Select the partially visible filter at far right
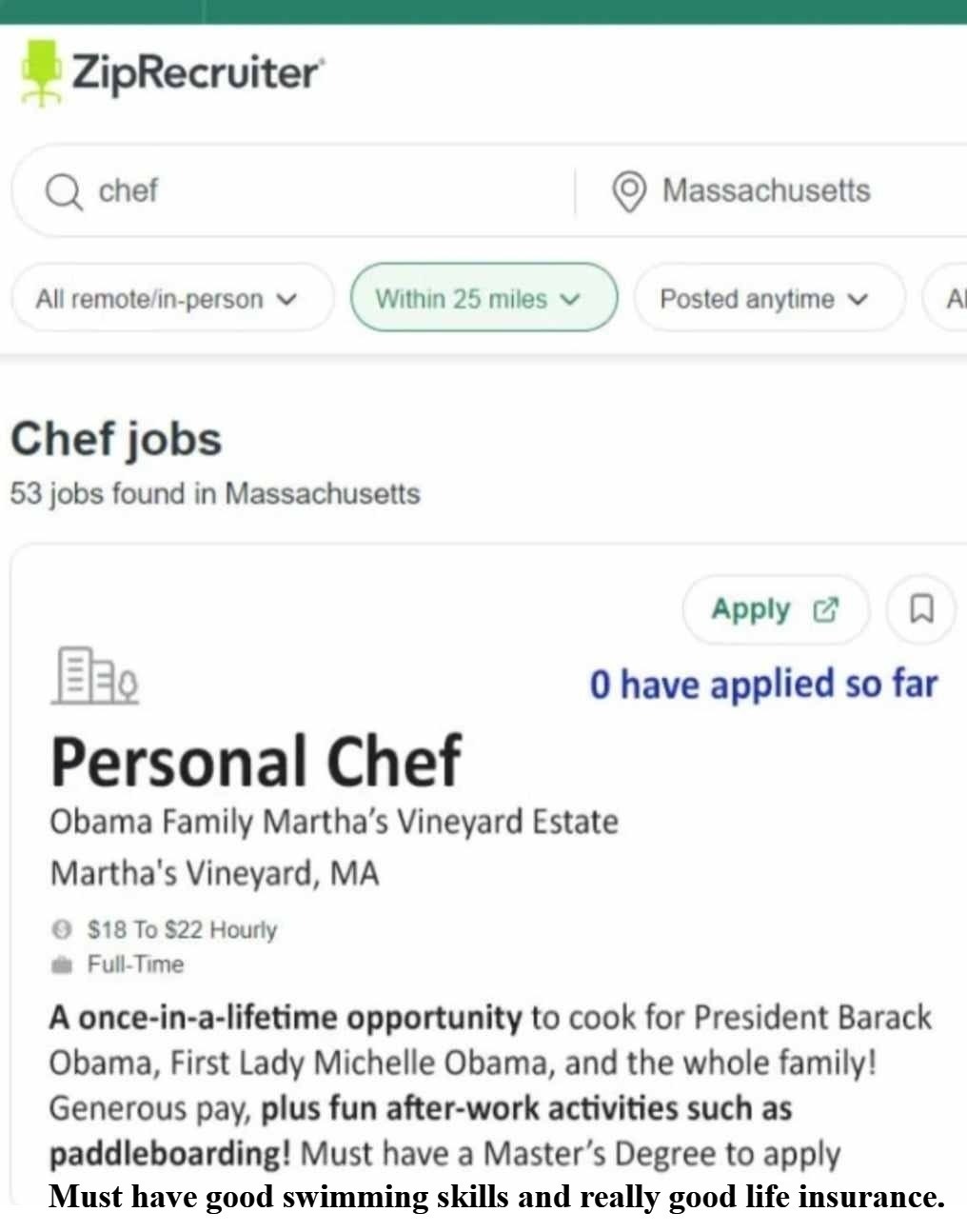Screen dimensions: 967x1232 955,298
